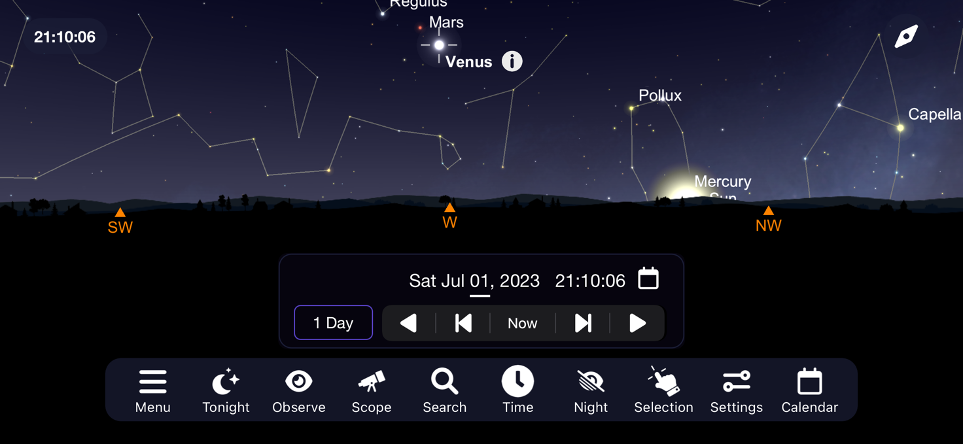Viewport: 964px width, 444px height.
Task: Toggle the Time controls panel
Action: click(x=518, y=390)
